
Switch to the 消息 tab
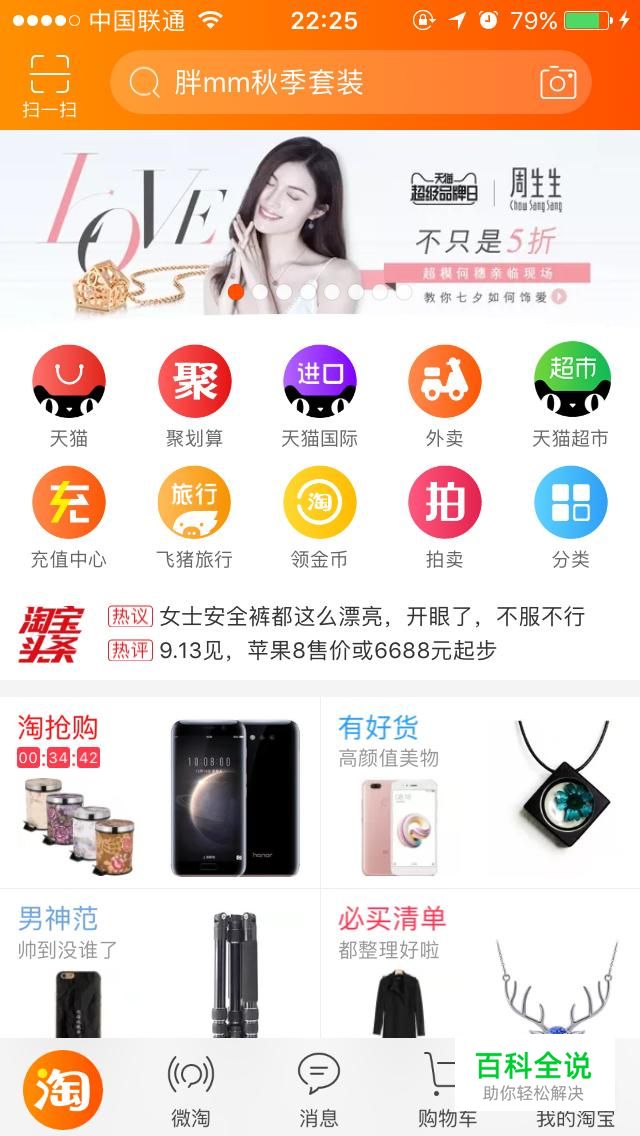(x=318, y=1089)
